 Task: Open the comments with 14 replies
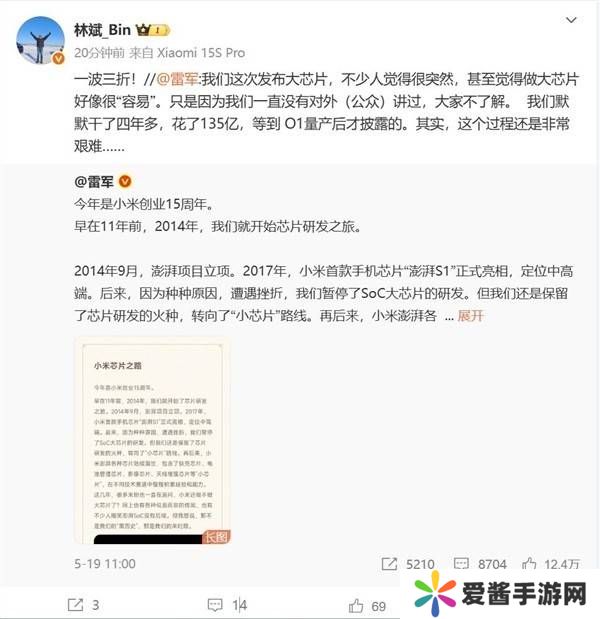(x=227, y=604)
